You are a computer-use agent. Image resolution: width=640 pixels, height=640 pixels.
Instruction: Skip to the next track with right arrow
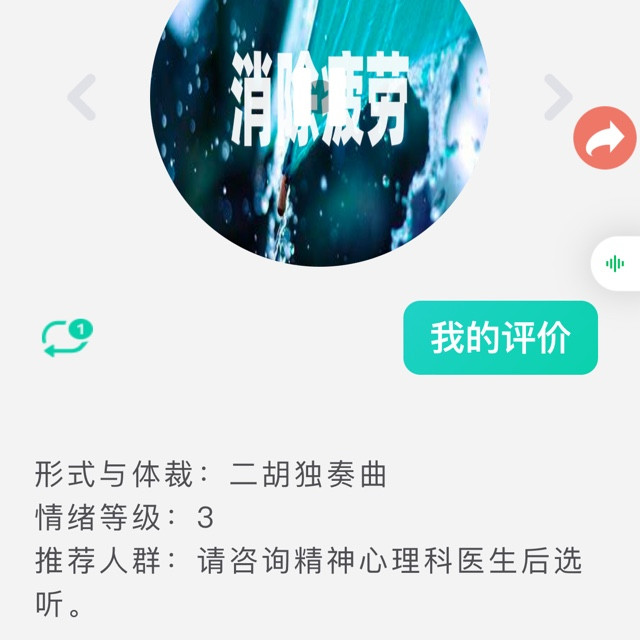557,97
